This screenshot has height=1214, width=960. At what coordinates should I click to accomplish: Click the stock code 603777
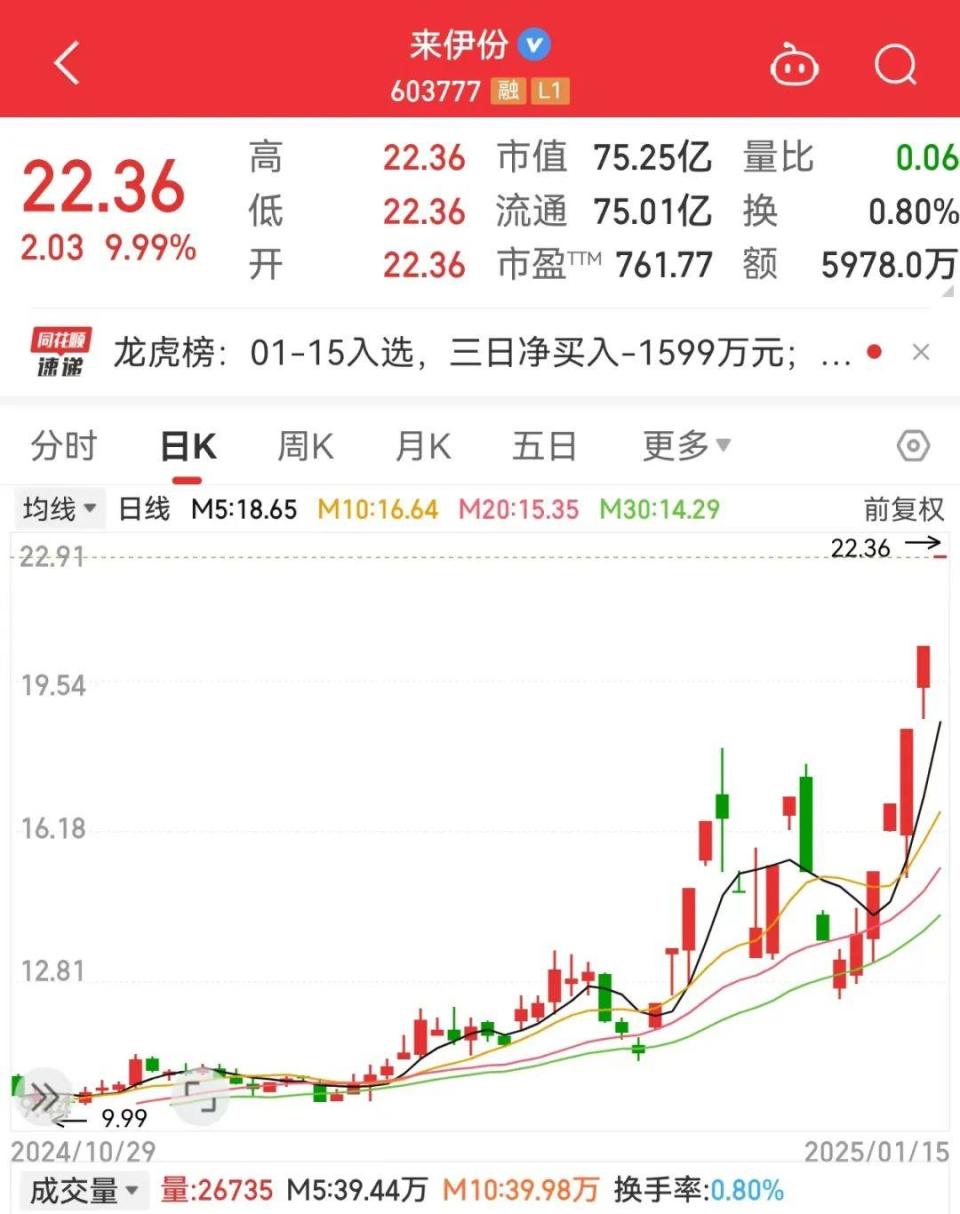pyautogui.click(x=437, y=90)
